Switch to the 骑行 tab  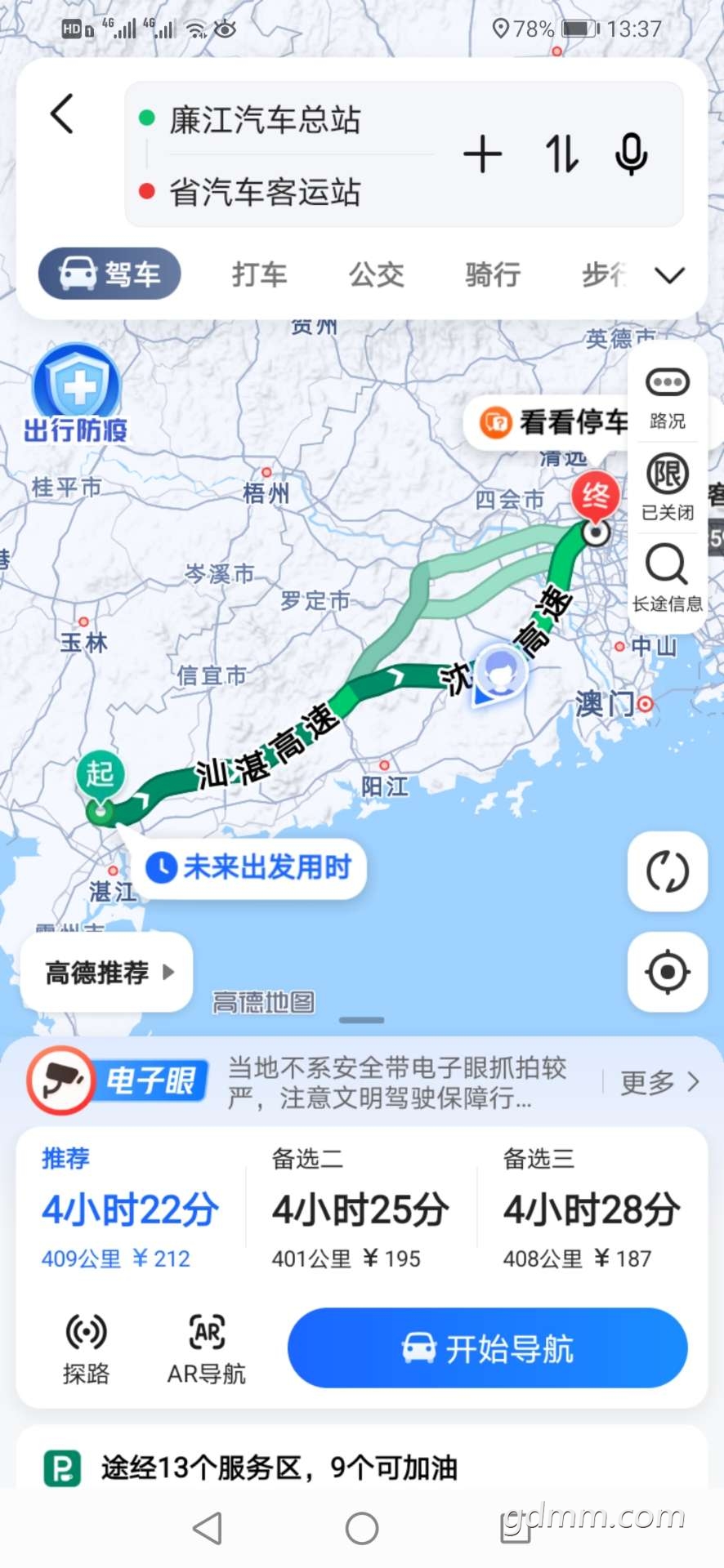493,274
